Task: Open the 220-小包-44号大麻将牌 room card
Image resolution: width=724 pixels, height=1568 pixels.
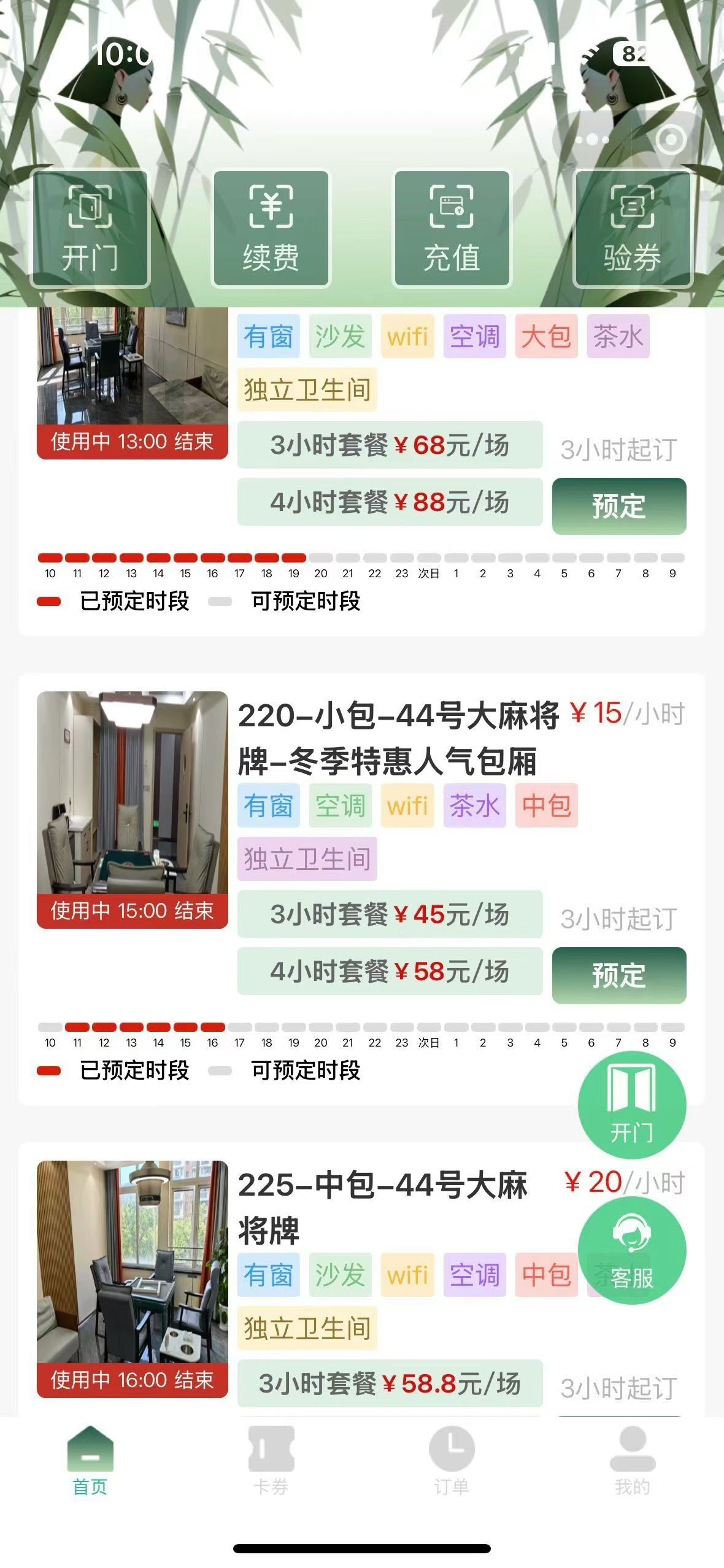Action: pos(398,737)
